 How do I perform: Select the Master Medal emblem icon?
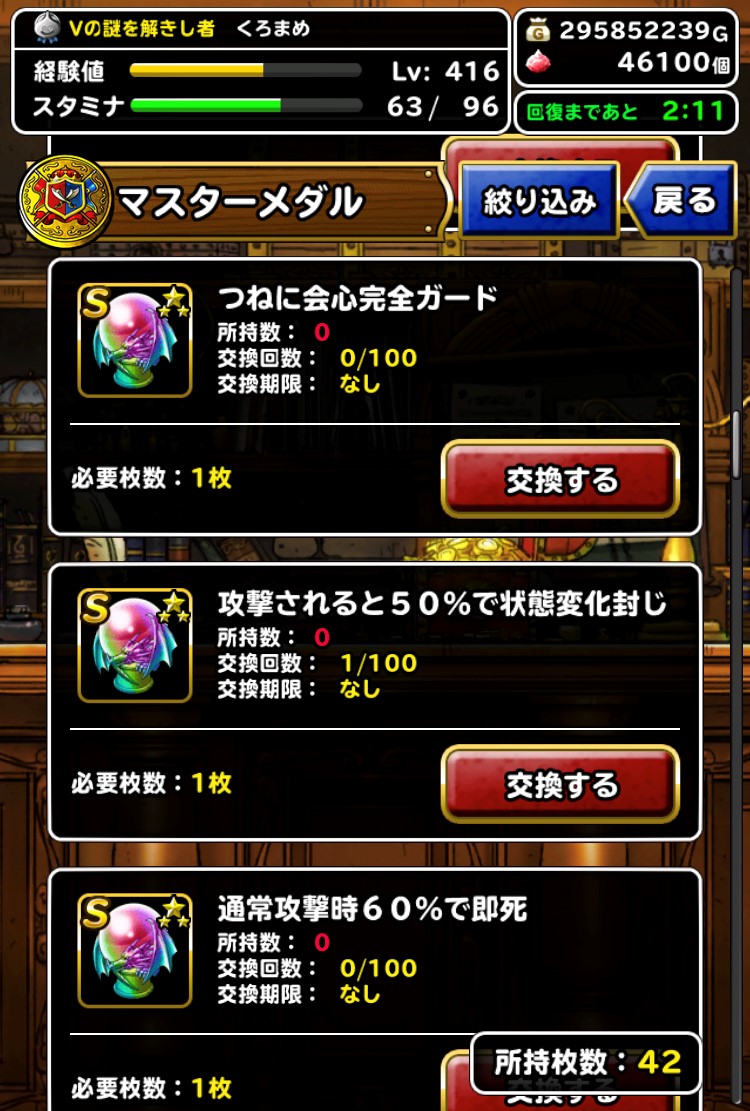click(57, 198)
